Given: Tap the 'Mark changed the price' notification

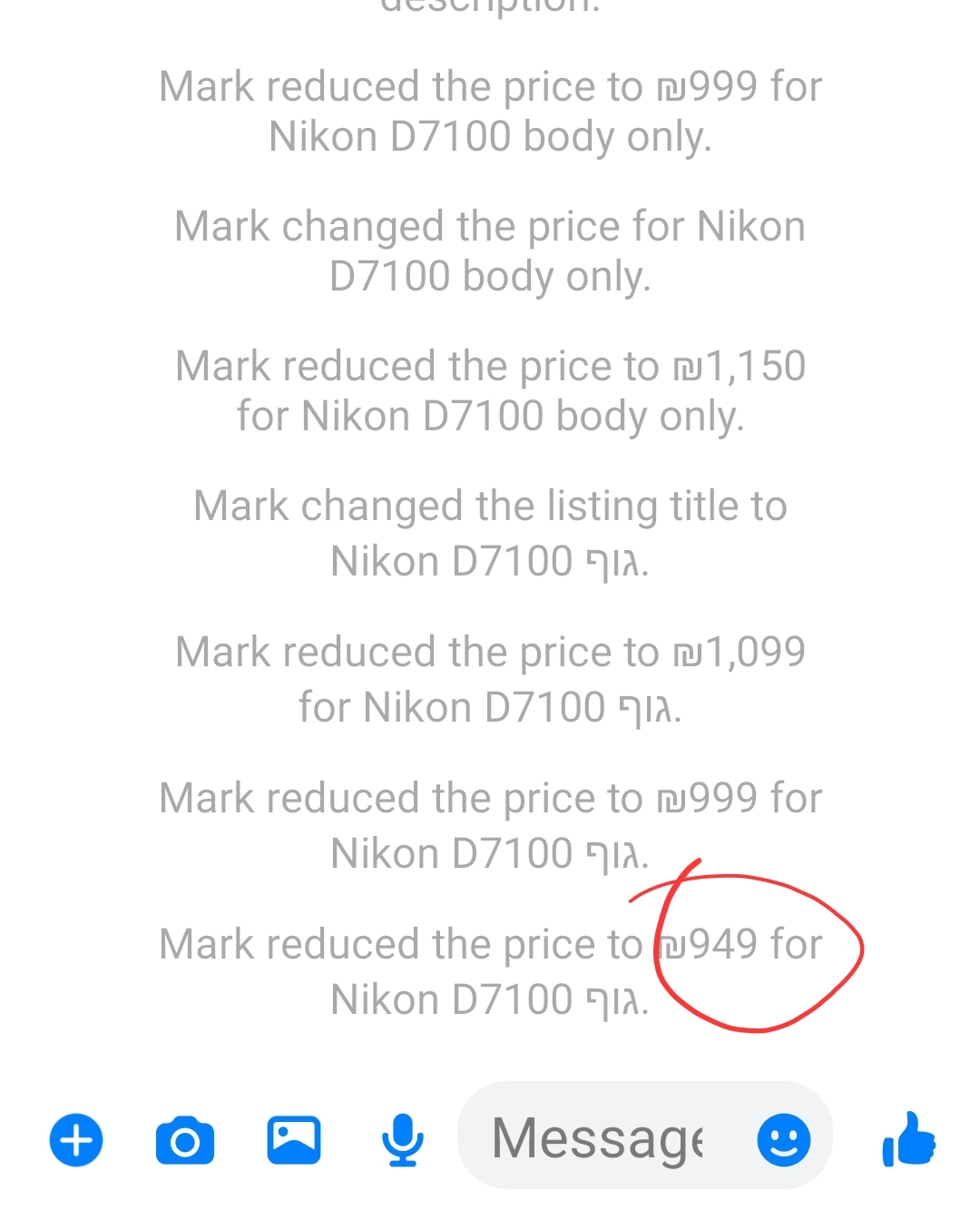Looking at the screenshot, I should 490,250.
